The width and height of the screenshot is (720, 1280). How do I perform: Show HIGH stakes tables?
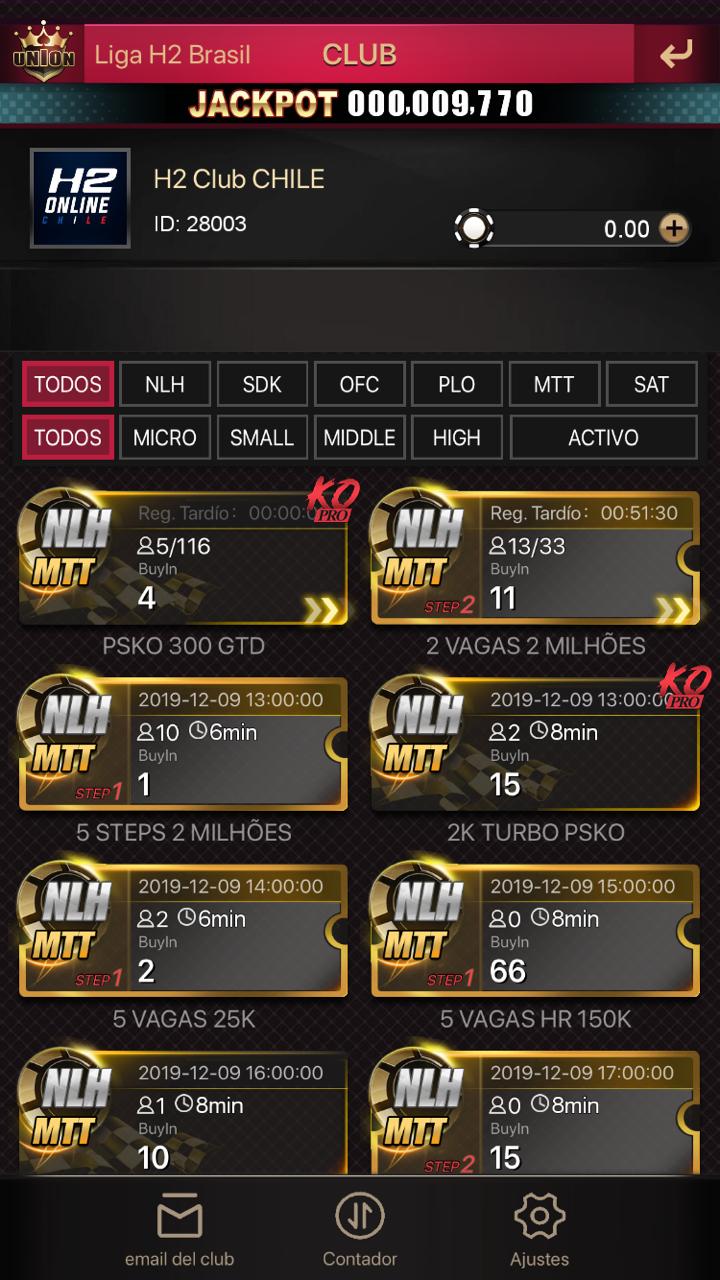click(x=456, y=437)
